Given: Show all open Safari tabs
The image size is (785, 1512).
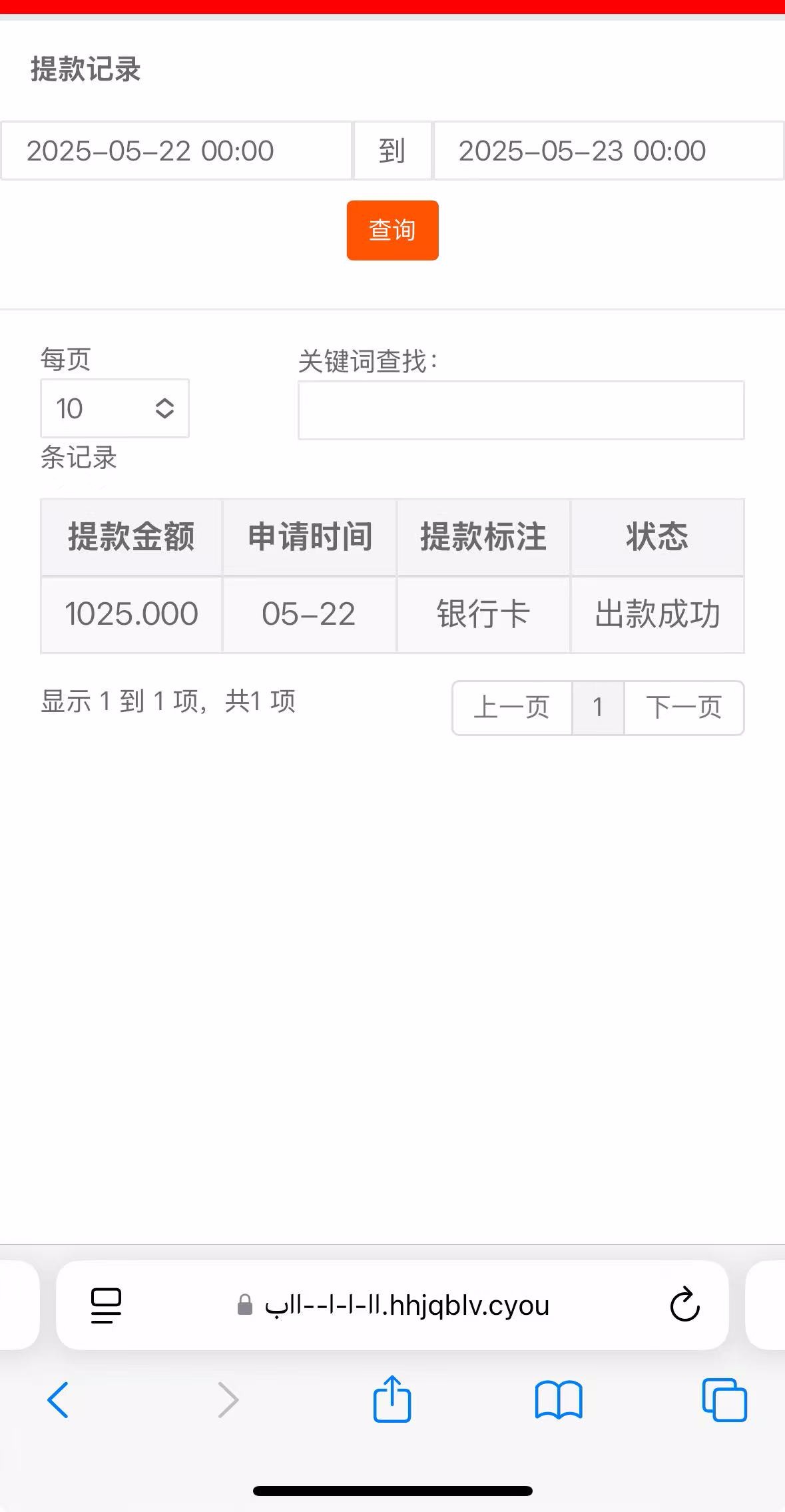Looking at the screenshot, I should [724, 1400].
